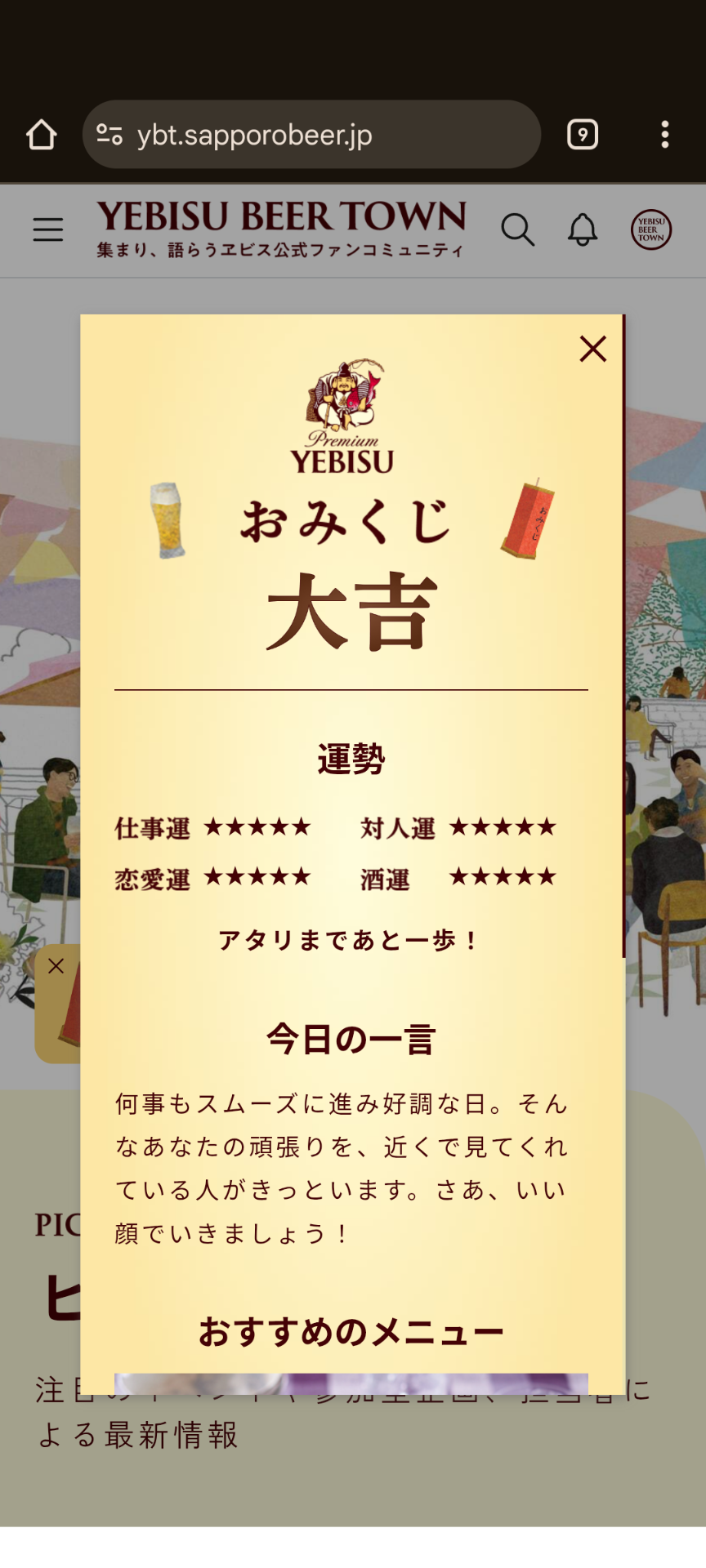Open the recommended menu image

(351, 1383)
